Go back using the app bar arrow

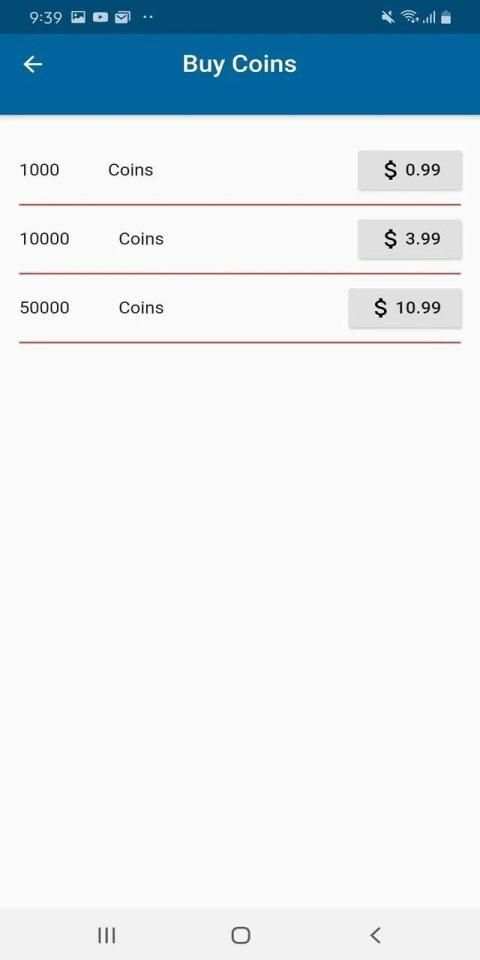point(33,64)
